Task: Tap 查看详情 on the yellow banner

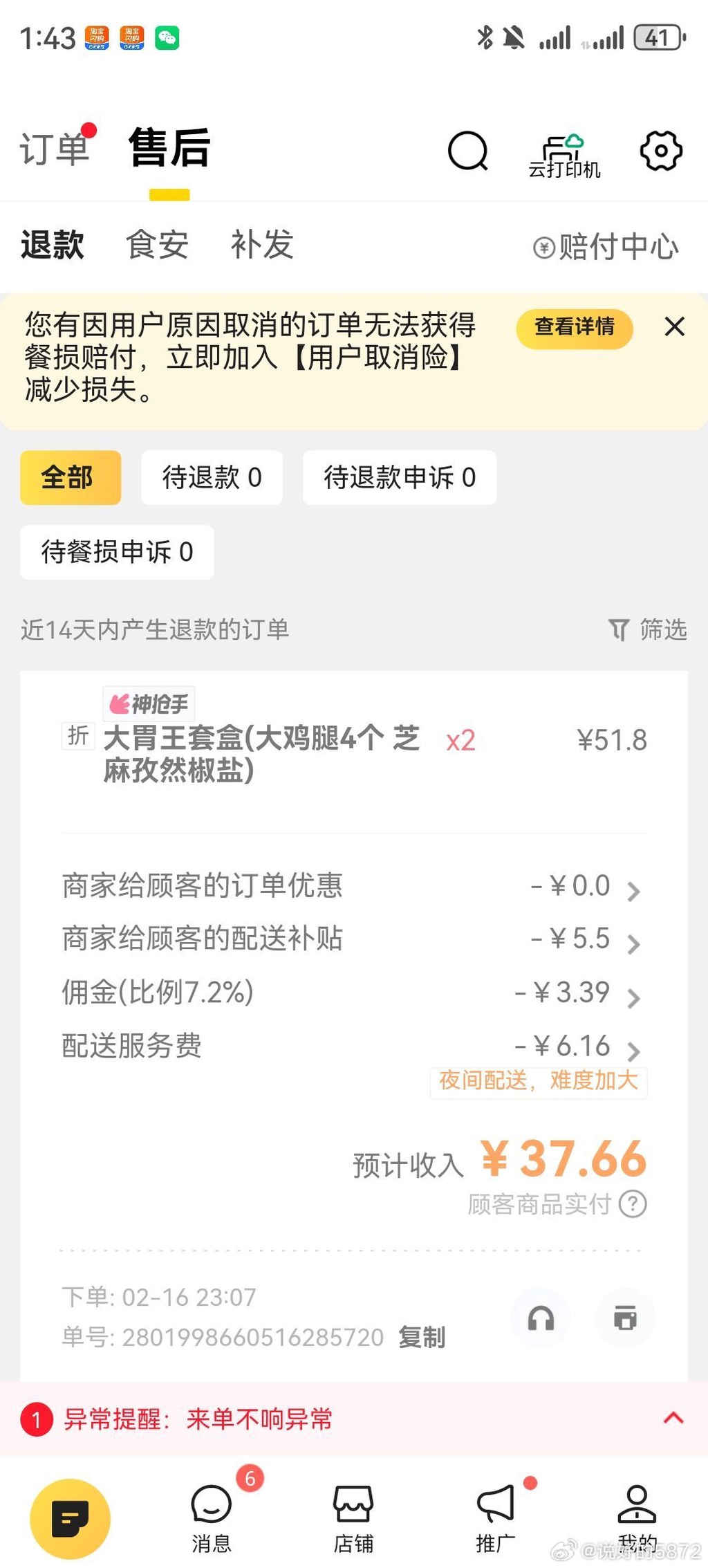Action: tap(574, 327)
